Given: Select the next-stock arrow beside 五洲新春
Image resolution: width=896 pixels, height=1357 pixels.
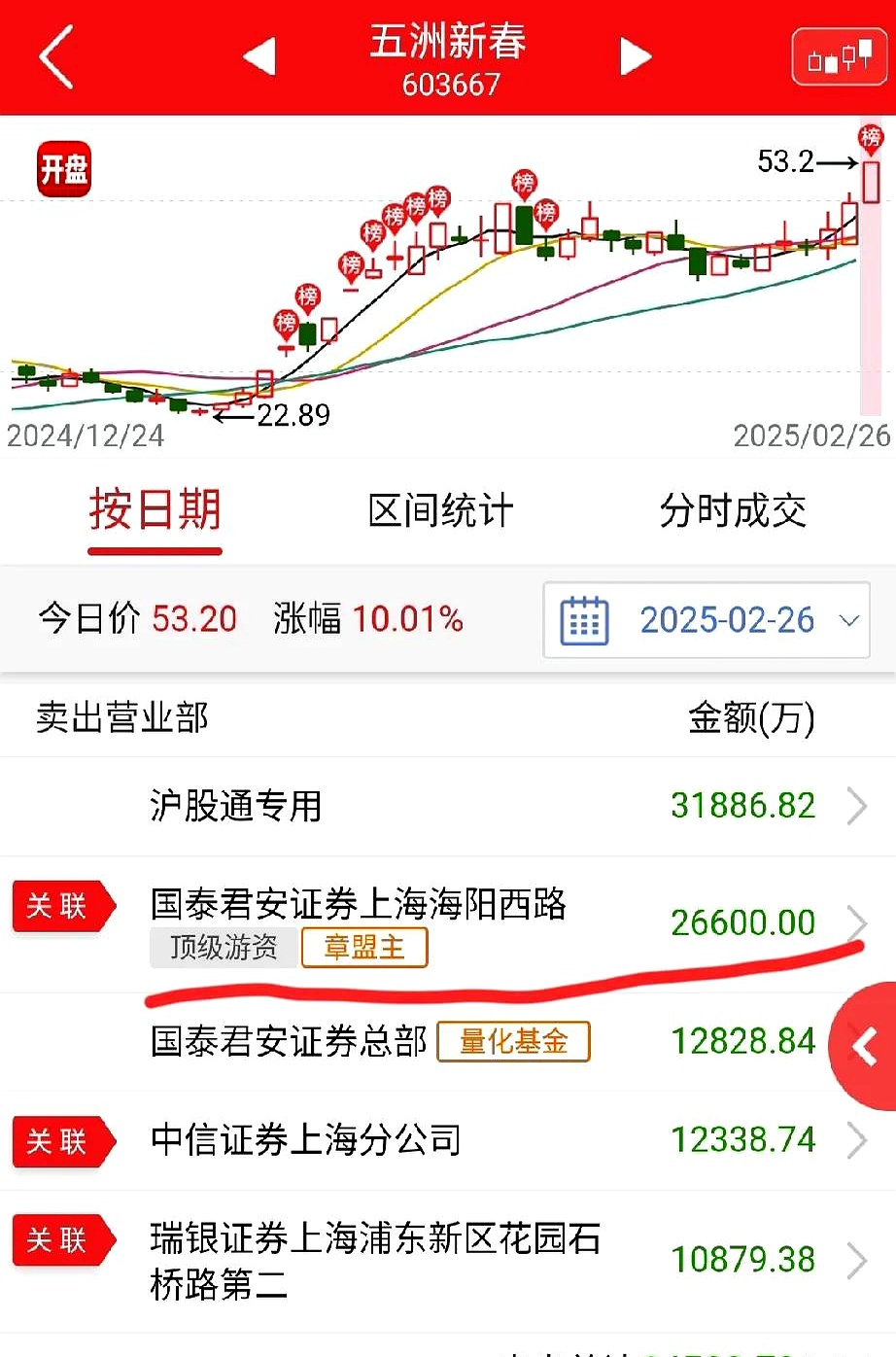Looking at the screenshot, I should click(636, 56).
